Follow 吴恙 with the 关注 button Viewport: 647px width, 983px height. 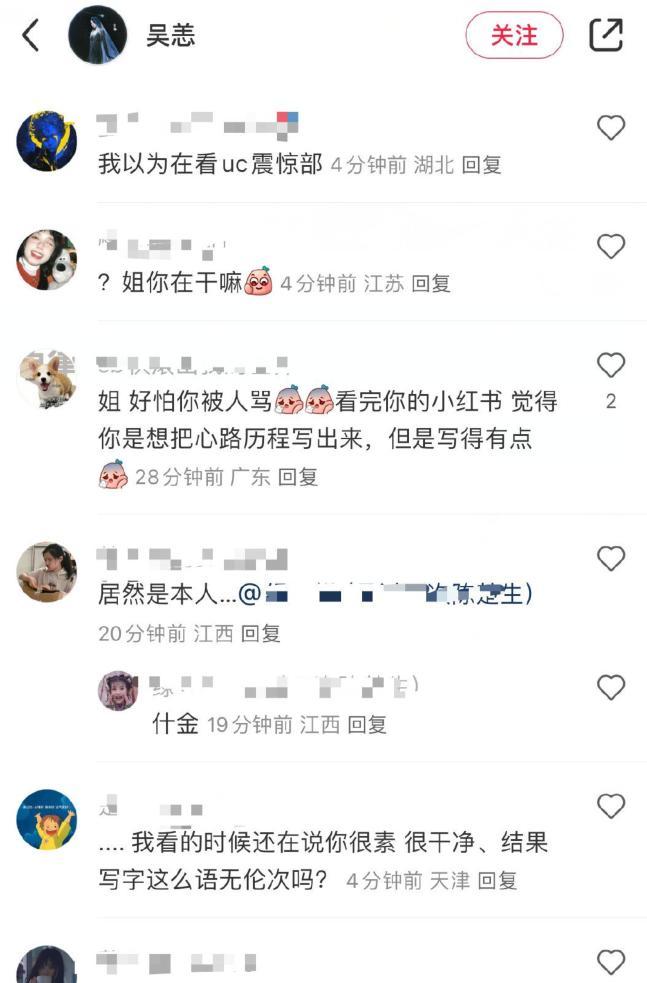[x=514, y=36]
